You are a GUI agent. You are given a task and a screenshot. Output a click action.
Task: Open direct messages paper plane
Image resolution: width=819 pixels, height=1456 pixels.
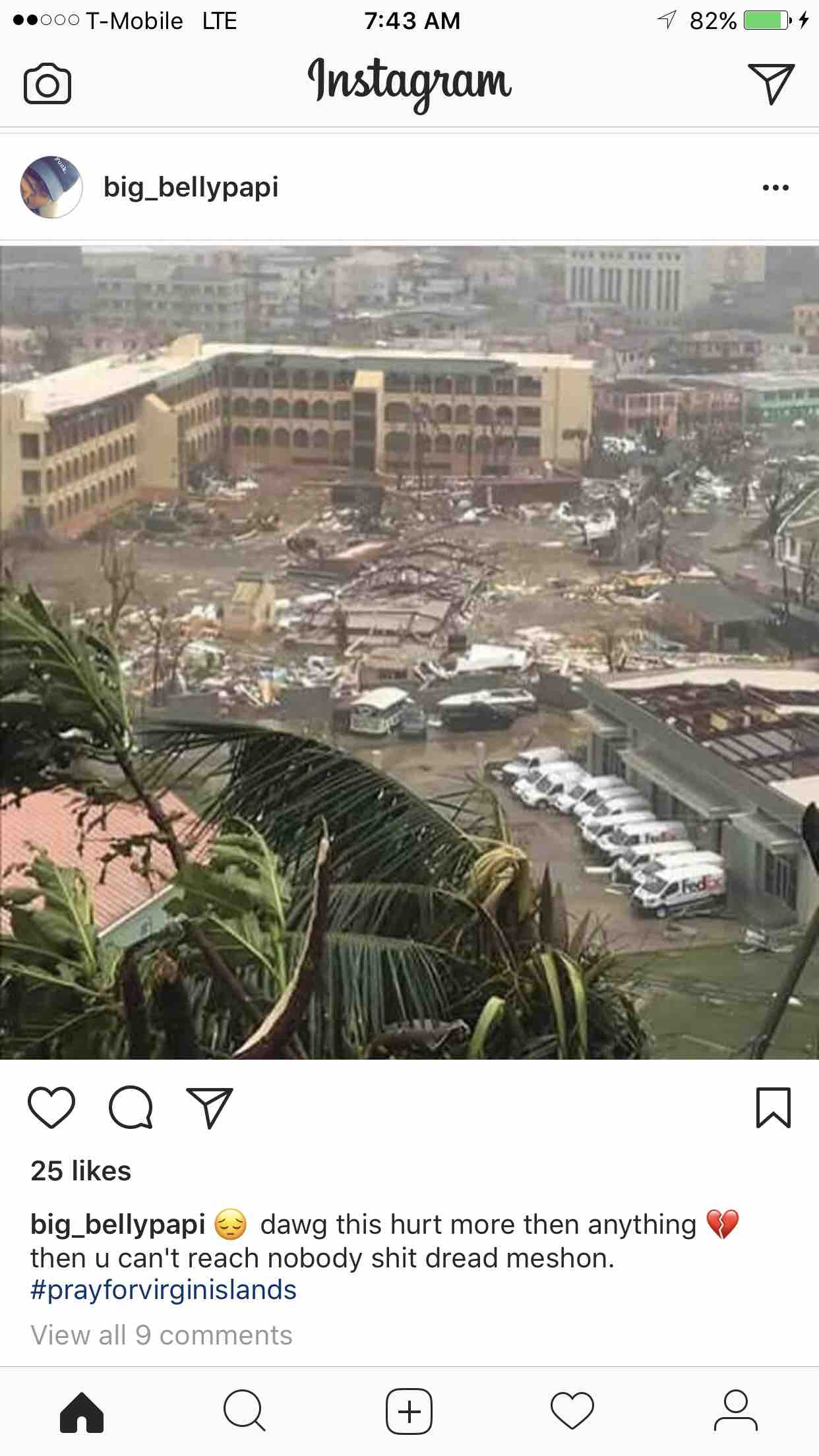(x=771, y=83)
